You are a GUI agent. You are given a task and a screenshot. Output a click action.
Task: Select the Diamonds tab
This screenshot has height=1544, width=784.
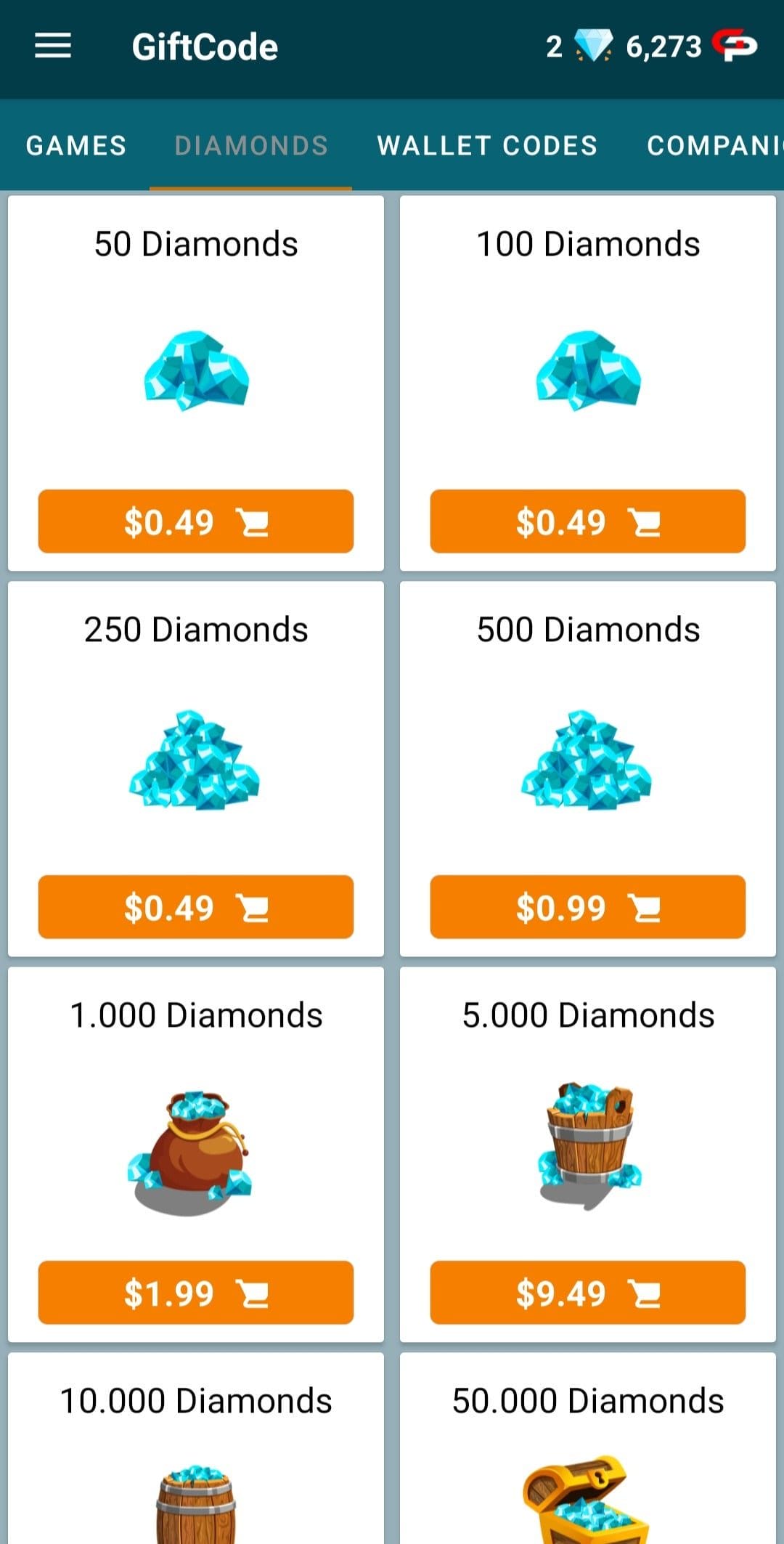click(x=251, y=145)
